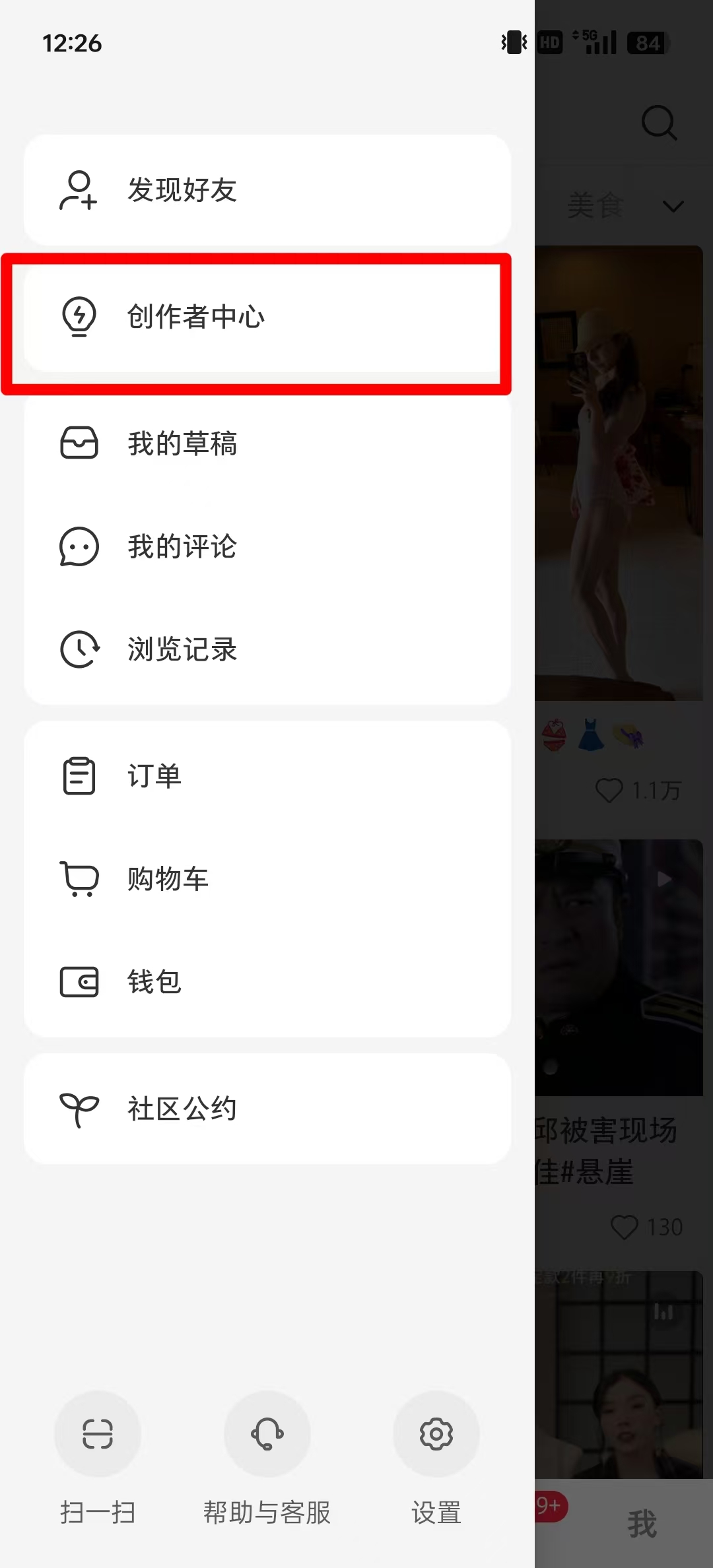Go to 购物车 shopping cart
The width and height of the screenshot is (713, 1568).
coord(267,879)
